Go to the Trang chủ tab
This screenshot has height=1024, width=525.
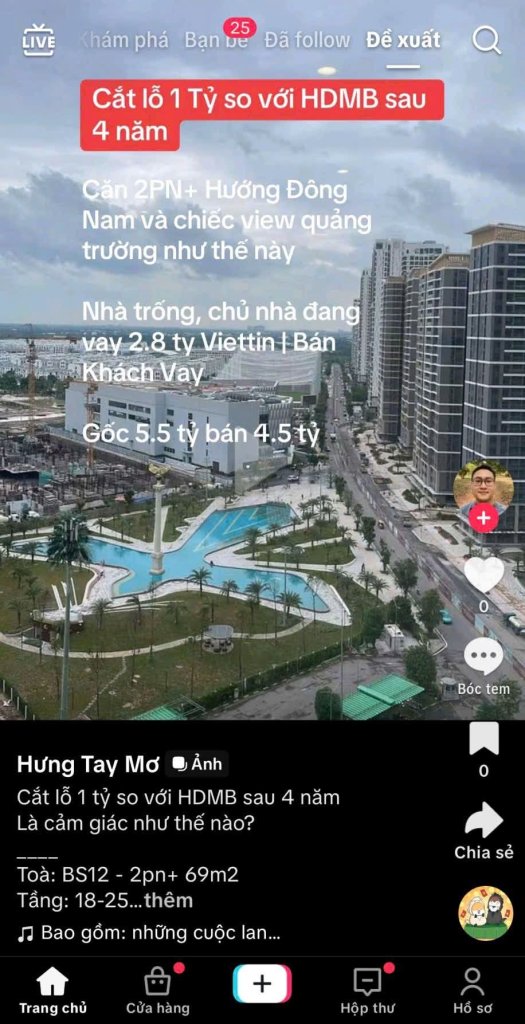click(53, 991)
